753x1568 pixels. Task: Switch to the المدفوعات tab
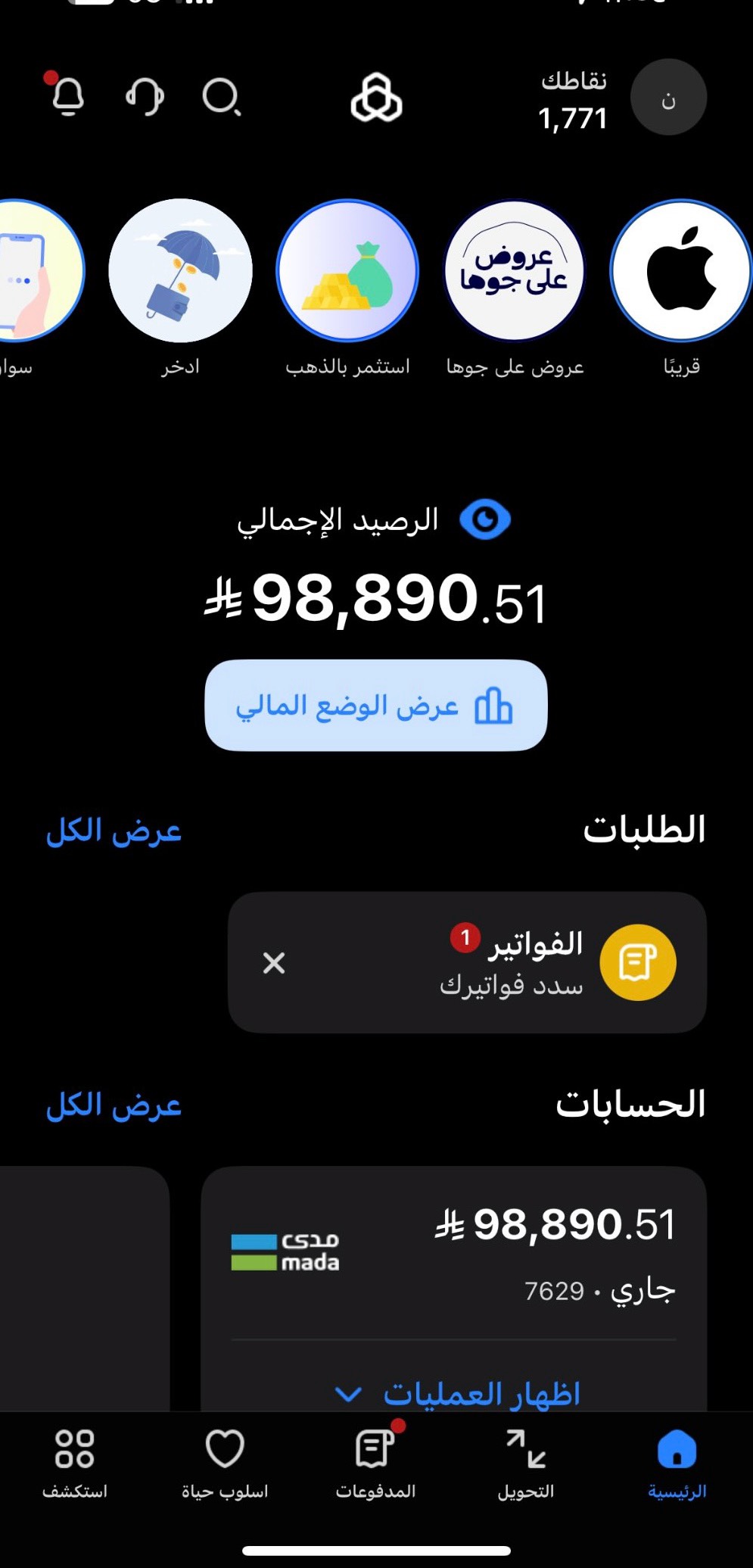tap(375, 1463)
